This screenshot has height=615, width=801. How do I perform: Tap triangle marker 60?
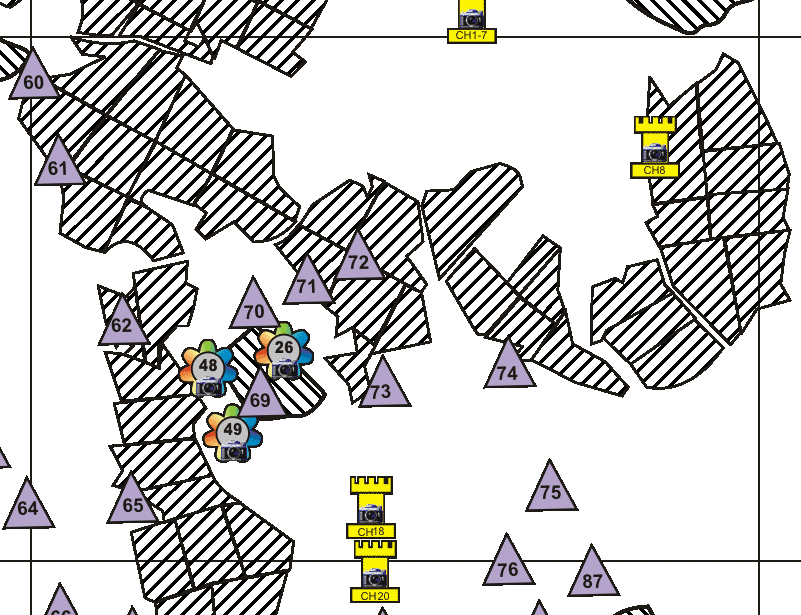click(34, 78)
